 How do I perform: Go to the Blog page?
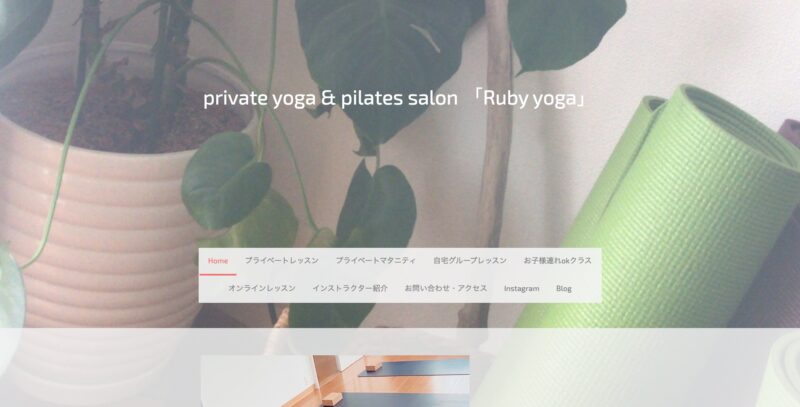point(564,288)
